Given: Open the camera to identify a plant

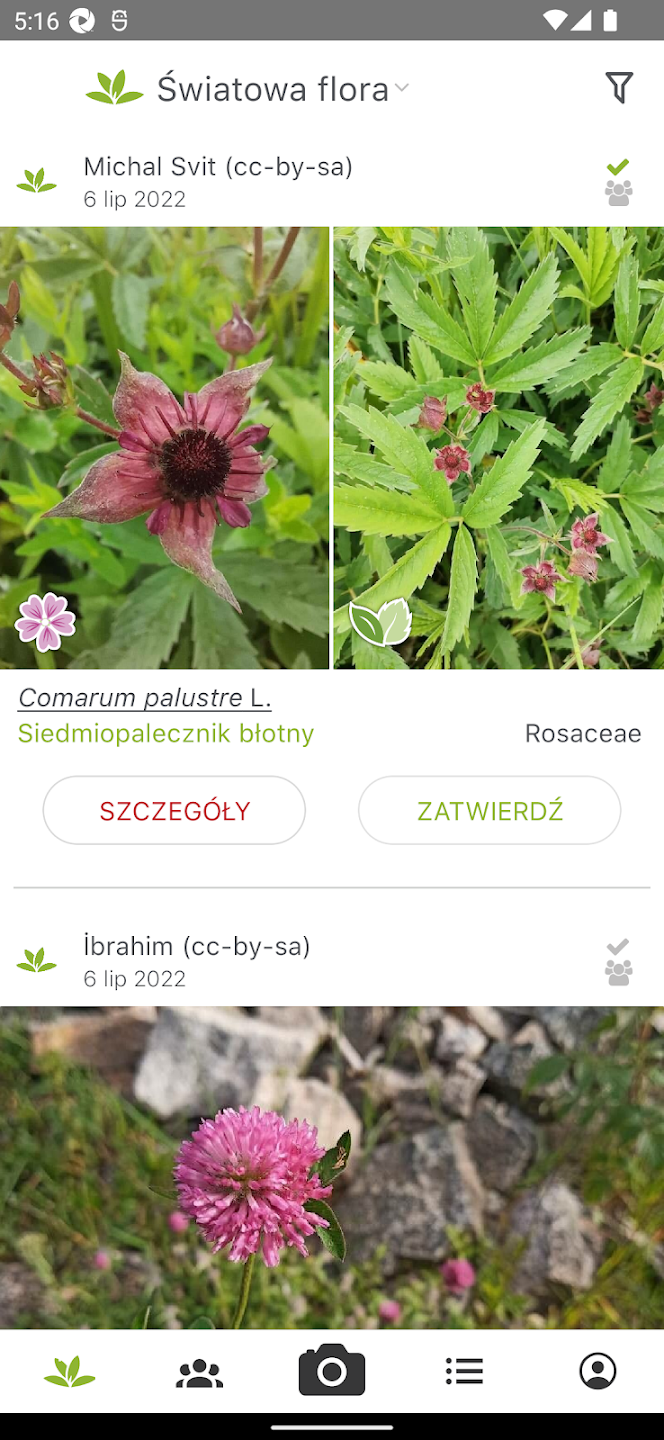Looking at the screenshot, I should 332,1370.
